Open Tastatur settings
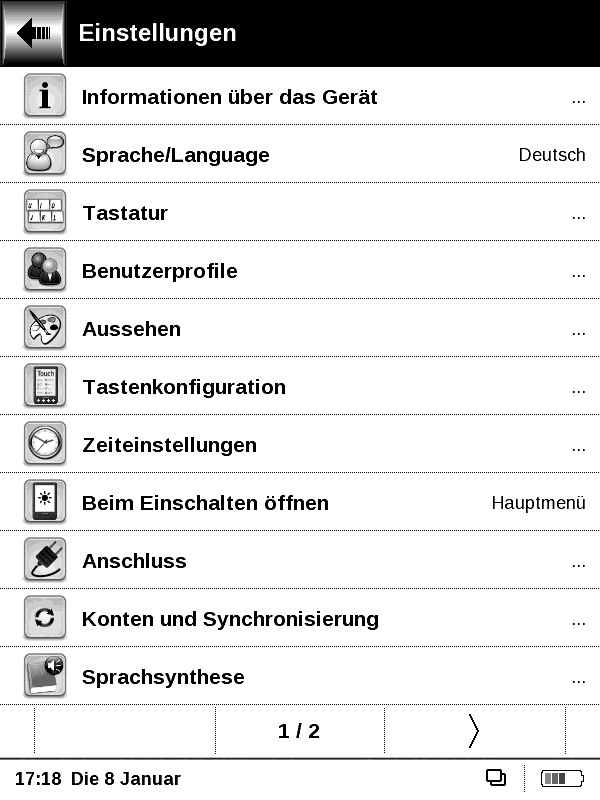This screenshot has height=800, width=600. [300, 213]
